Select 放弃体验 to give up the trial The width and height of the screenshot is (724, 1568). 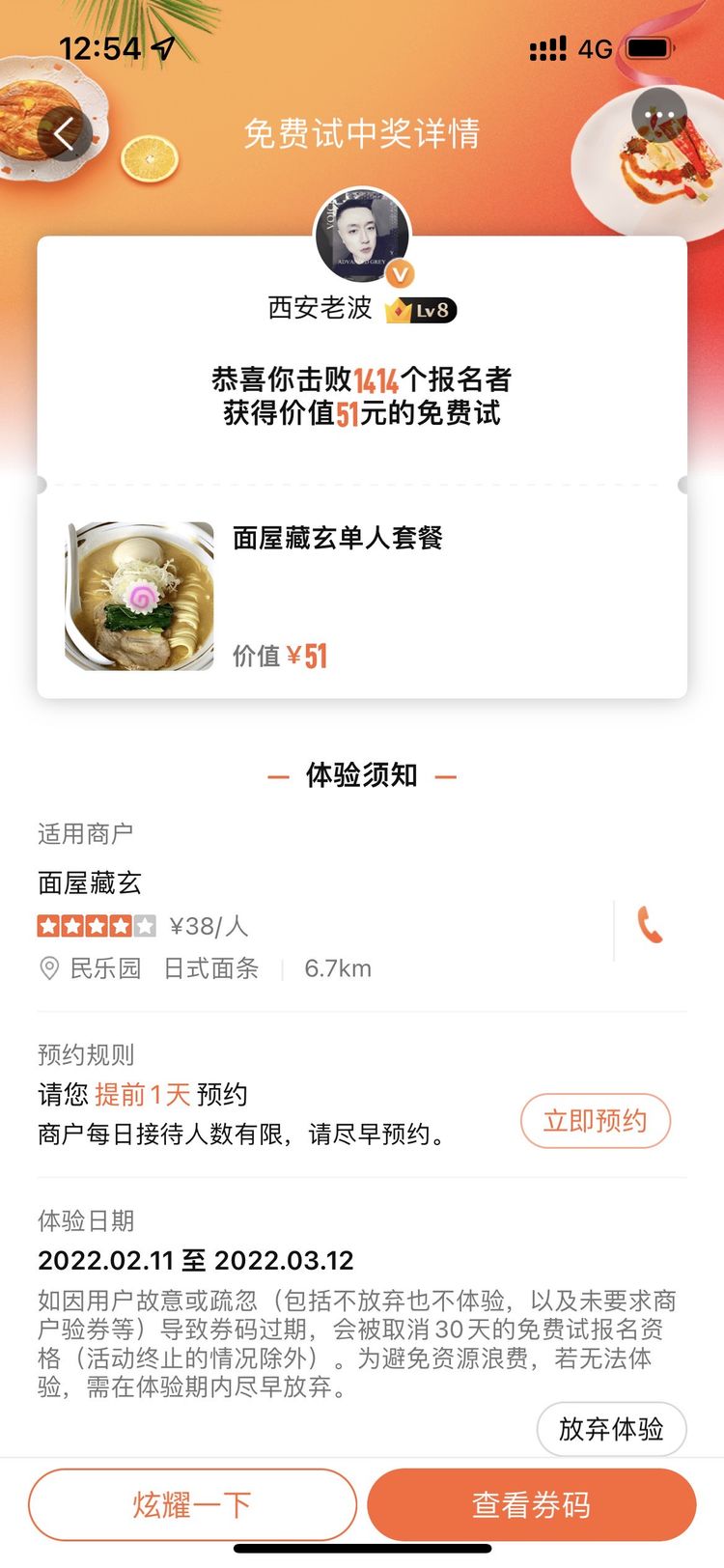coord(611,1429)
